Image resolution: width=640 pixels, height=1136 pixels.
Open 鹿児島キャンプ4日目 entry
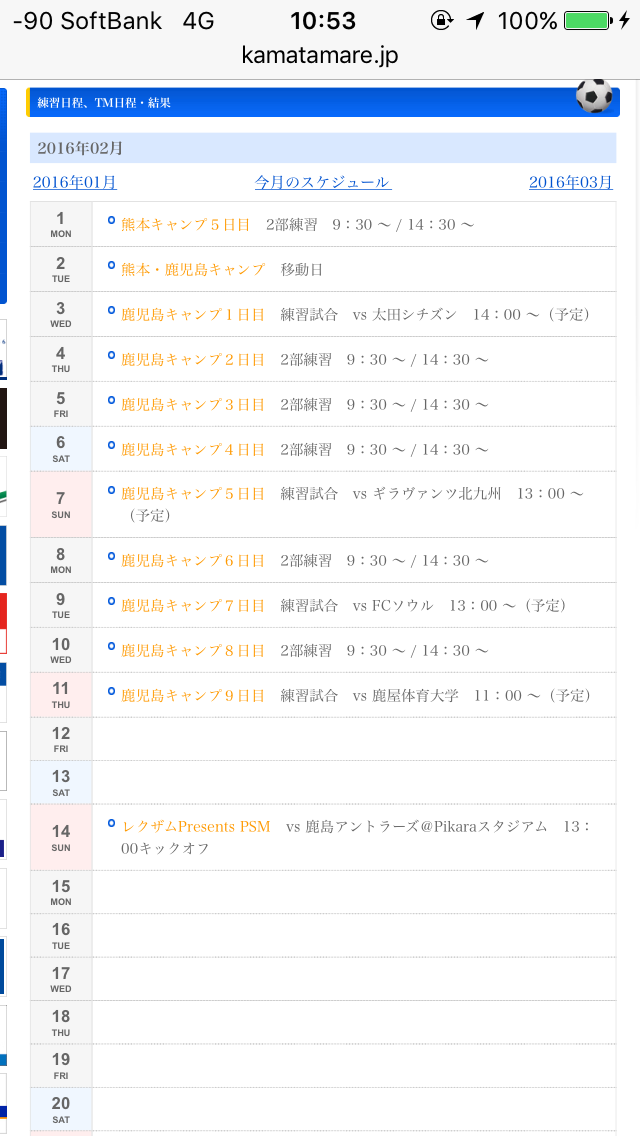193,449
